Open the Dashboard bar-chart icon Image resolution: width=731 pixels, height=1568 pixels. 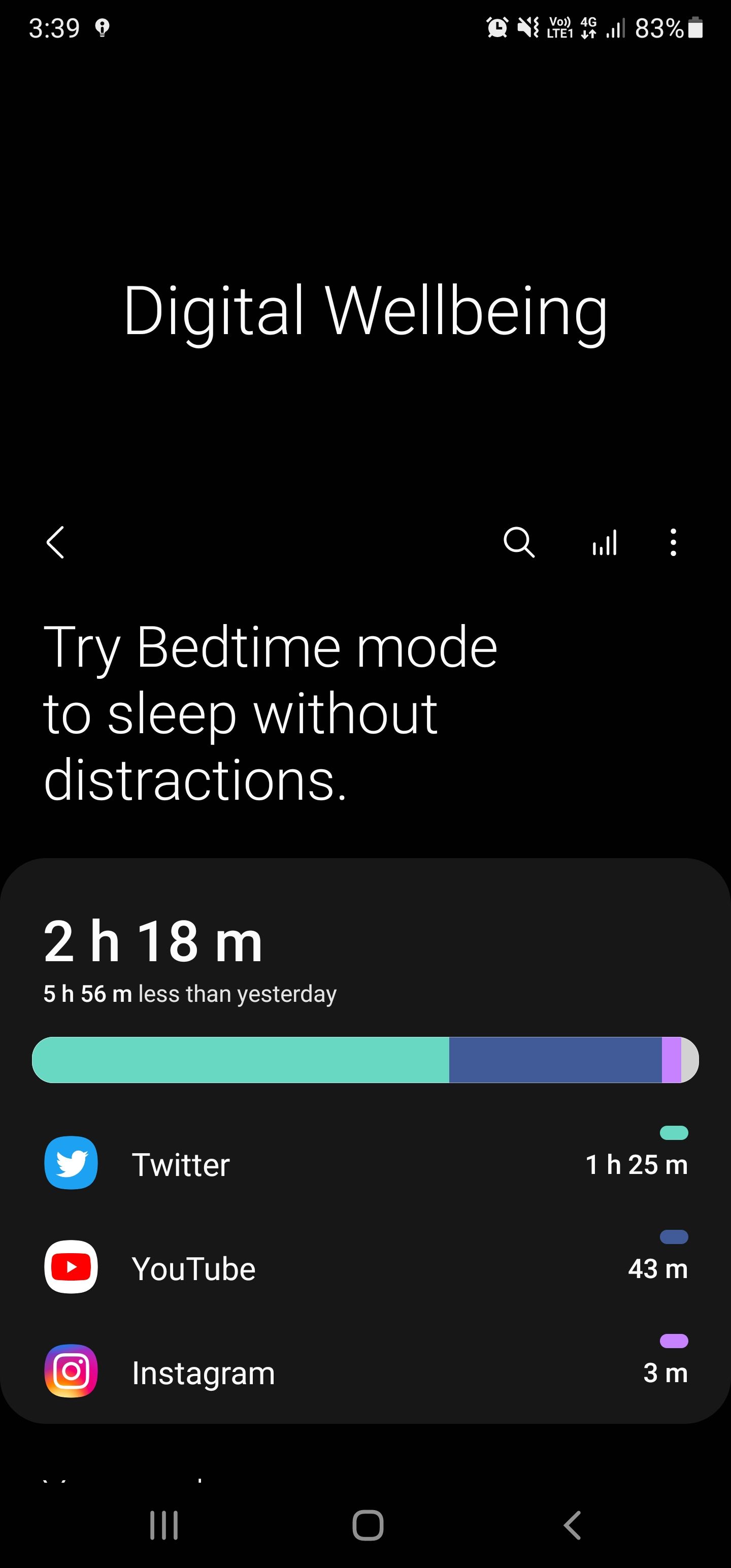(x=605, y=542)
